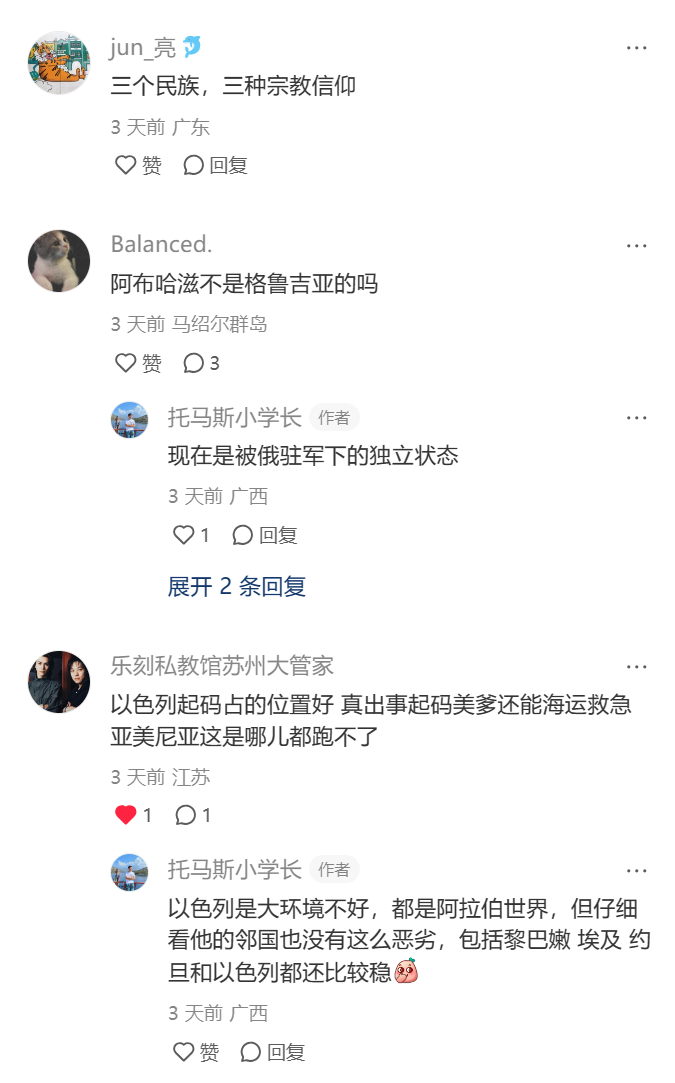The image size is (675, 1083).
Task: Like the author's reply about 以色列
Action: (195, 1052)
